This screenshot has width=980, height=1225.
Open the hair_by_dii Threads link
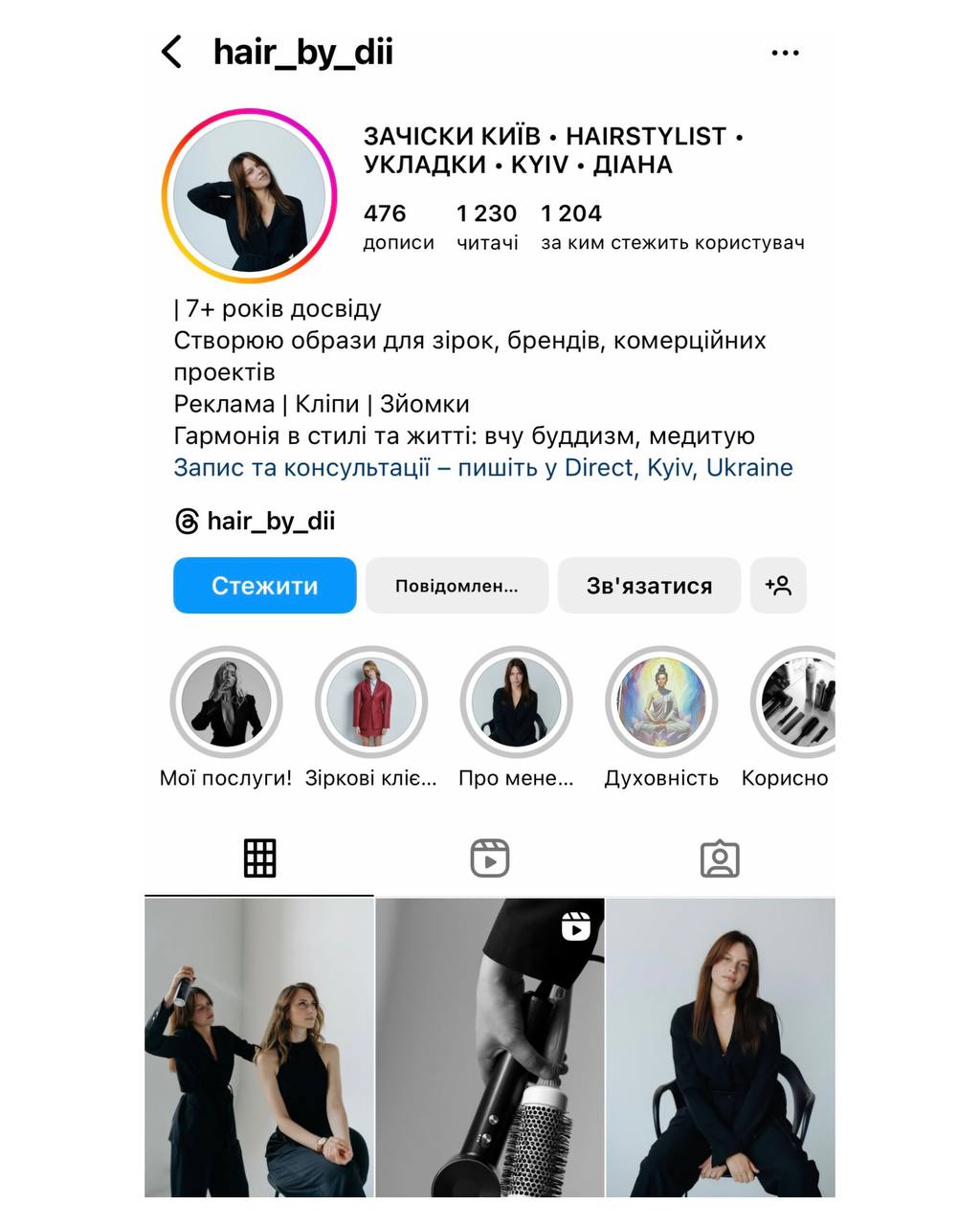(x=256, y=522)
